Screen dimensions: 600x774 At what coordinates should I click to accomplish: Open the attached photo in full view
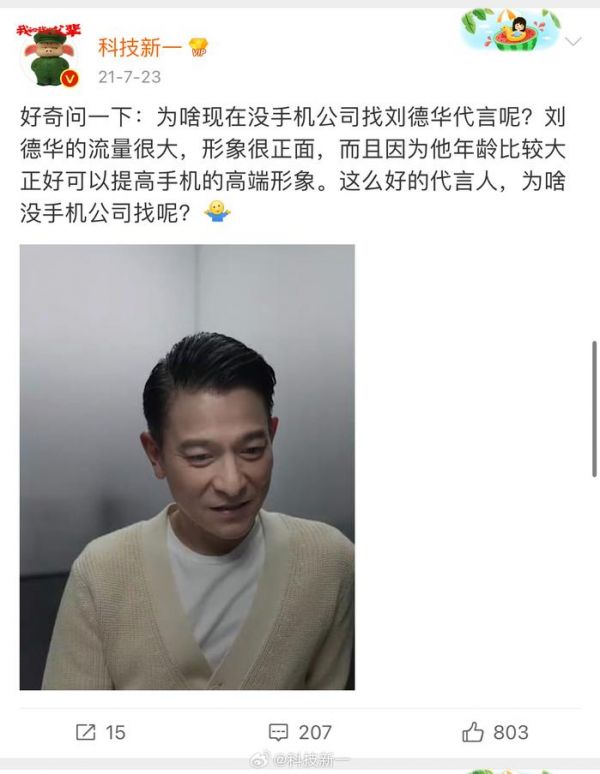[x=187, y=467]
